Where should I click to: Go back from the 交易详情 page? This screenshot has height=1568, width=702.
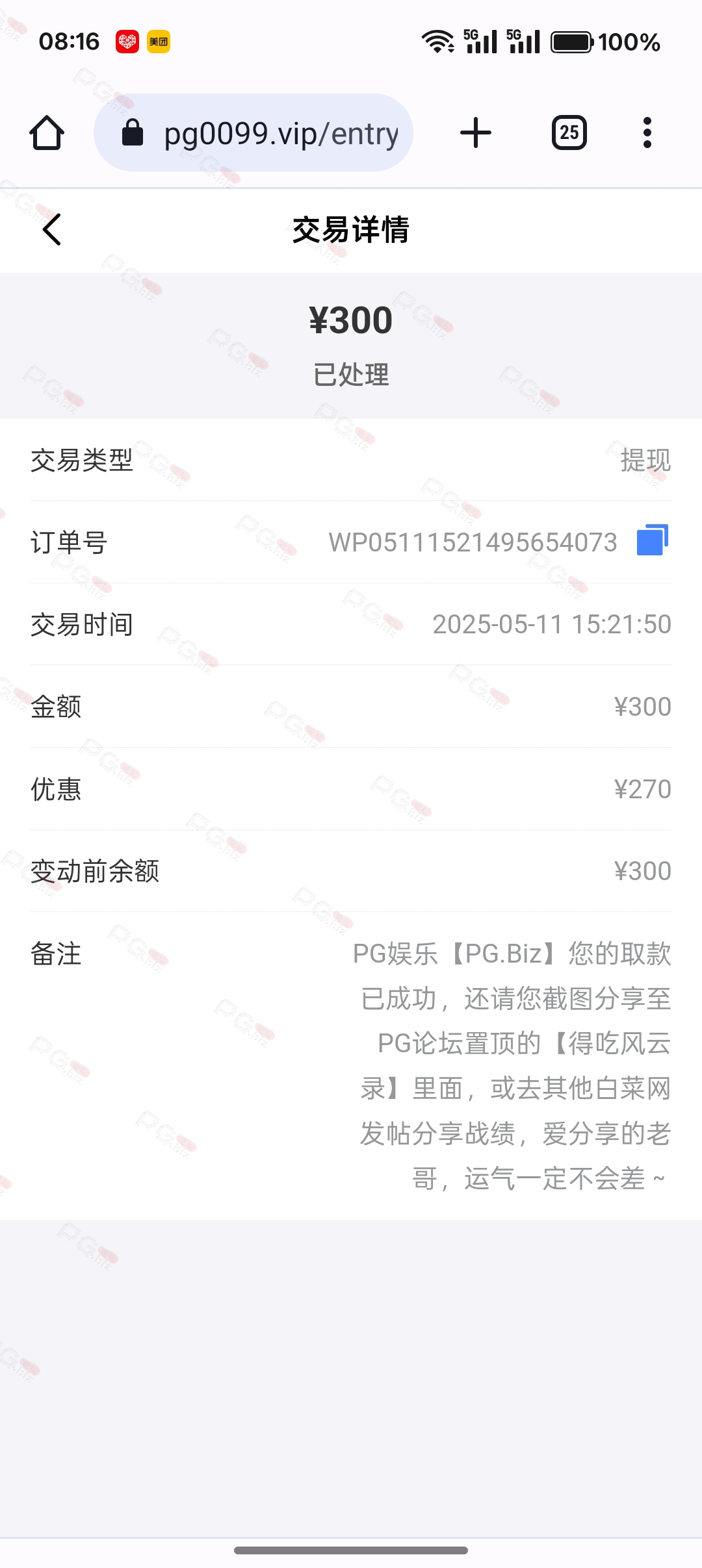point(51,229)
